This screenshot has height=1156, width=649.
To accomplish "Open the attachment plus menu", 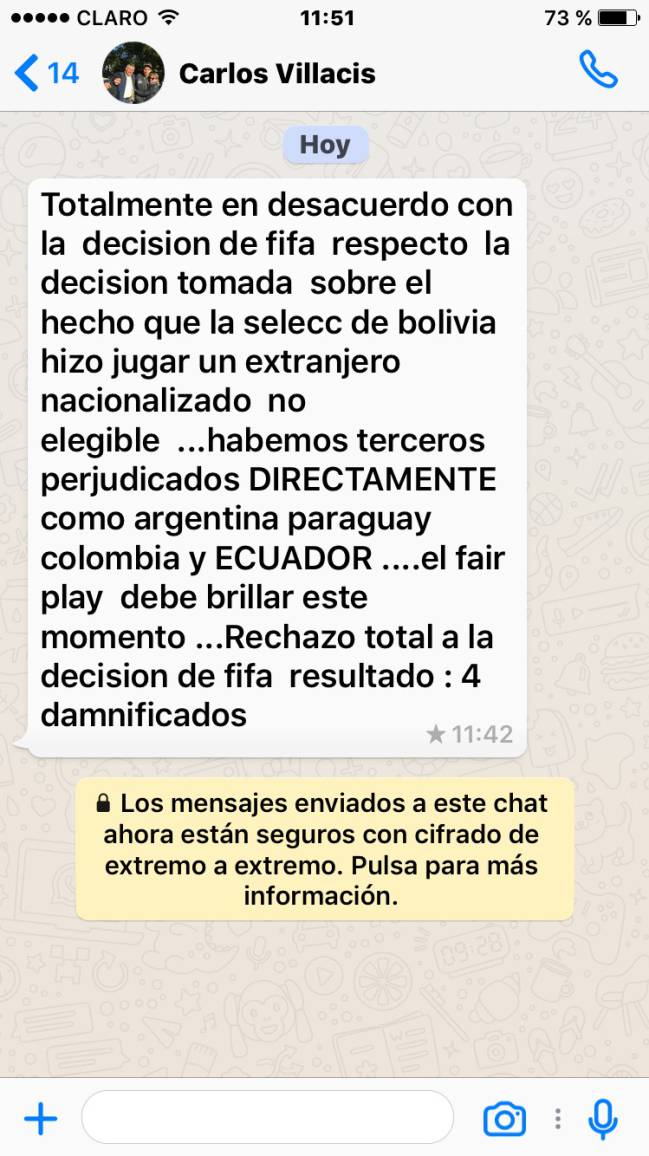I will click(x=40, y=1118).
